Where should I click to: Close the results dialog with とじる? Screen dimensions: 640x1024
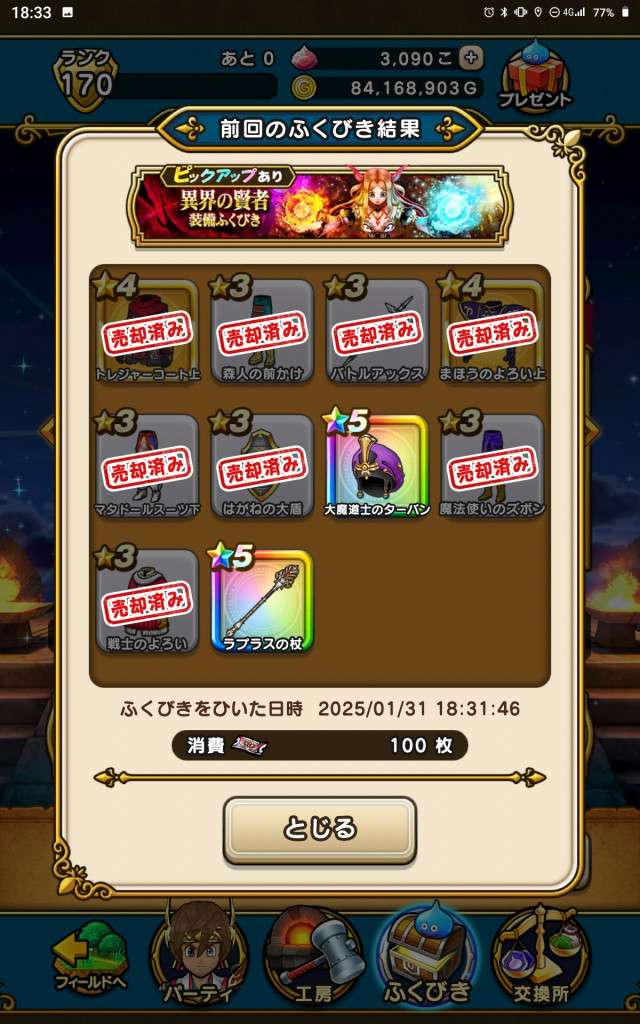point(319,829)
